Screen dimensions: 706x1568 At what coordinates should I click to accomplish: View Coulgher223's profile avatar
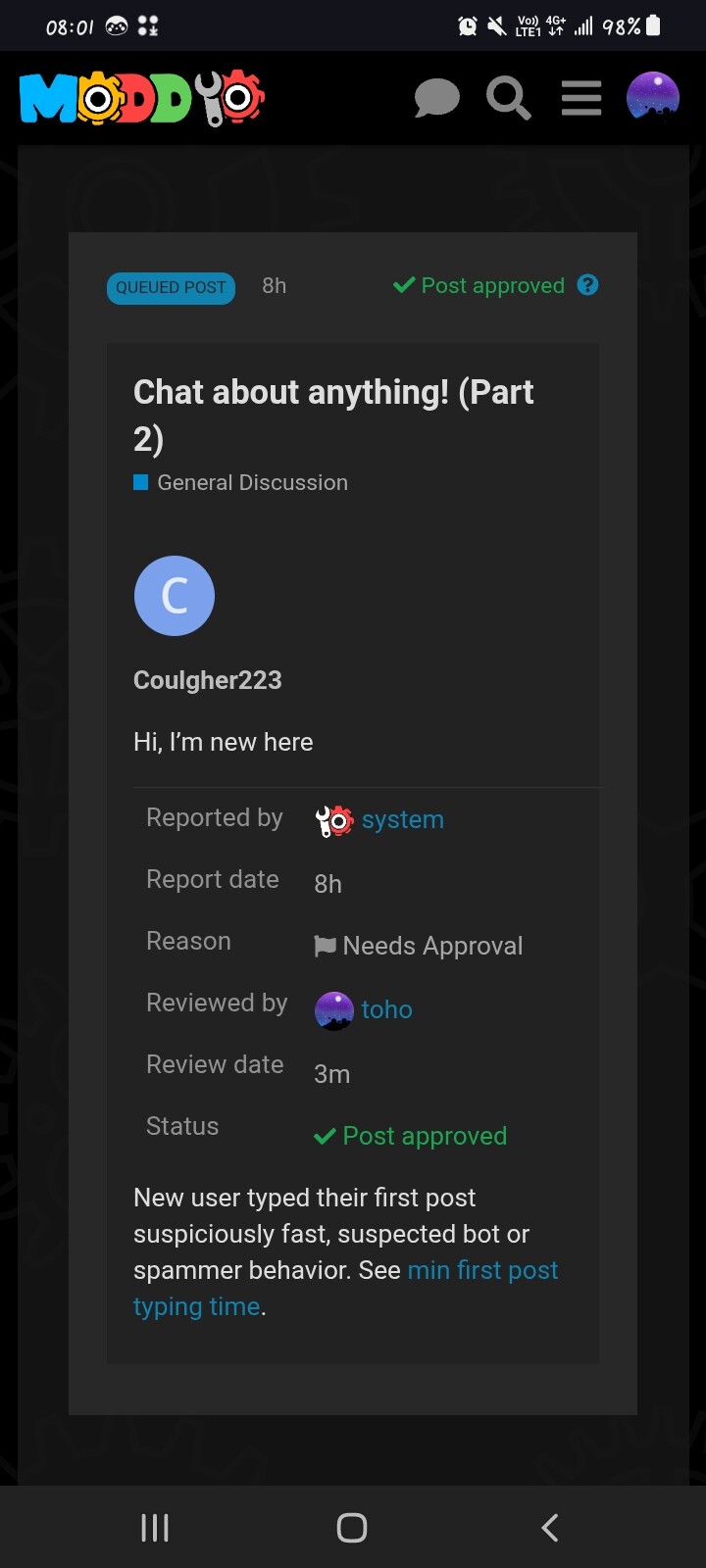click(x=175, y=596)
